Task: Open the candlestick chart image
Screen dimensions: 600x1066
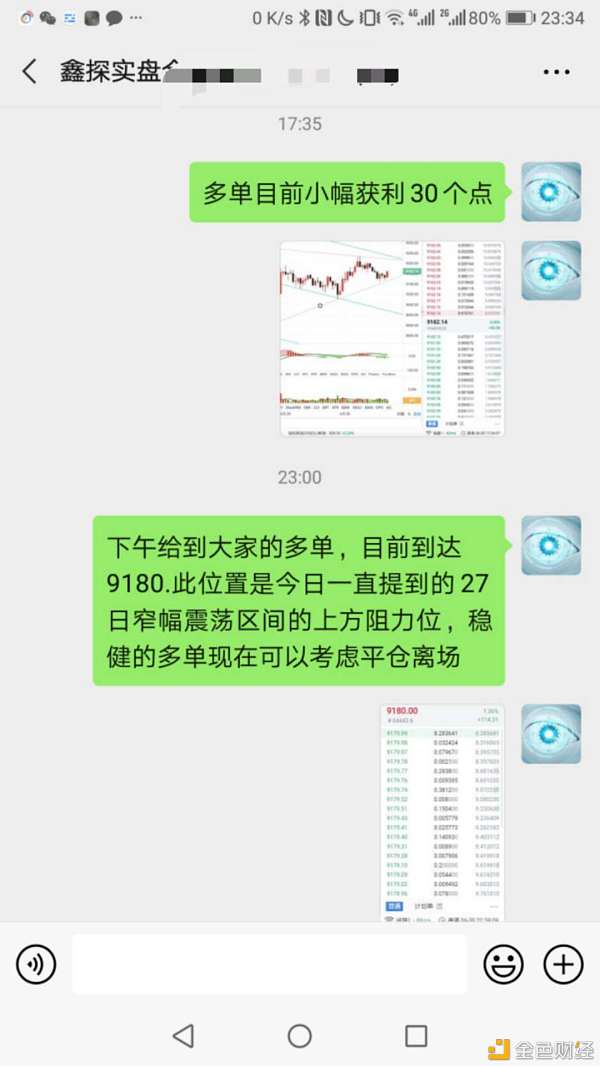Action: (x=392, y=338)
